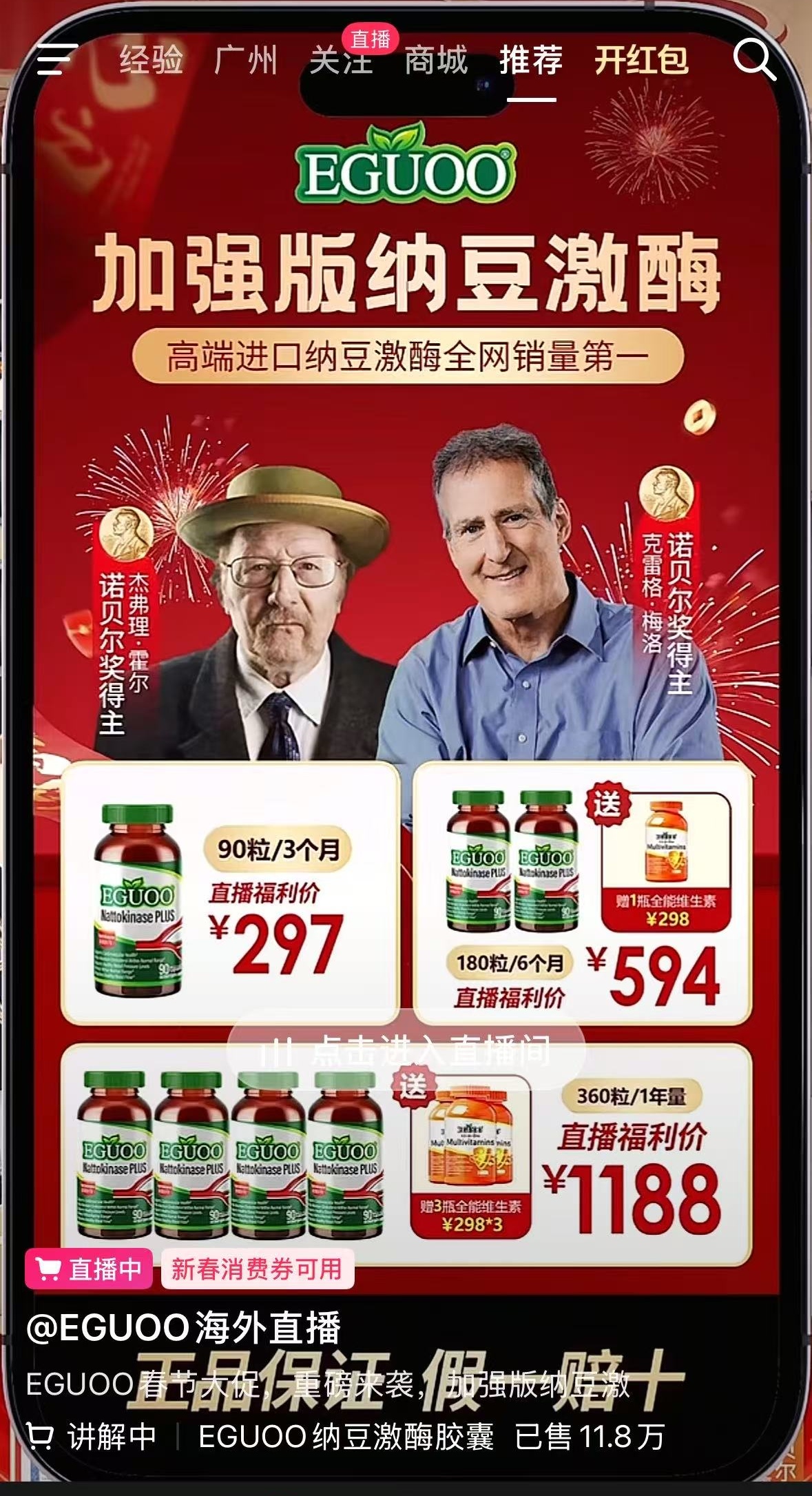812x1496 pixels.
Task: Switch to the 经验 tab
Action: (x=151, y=61)
